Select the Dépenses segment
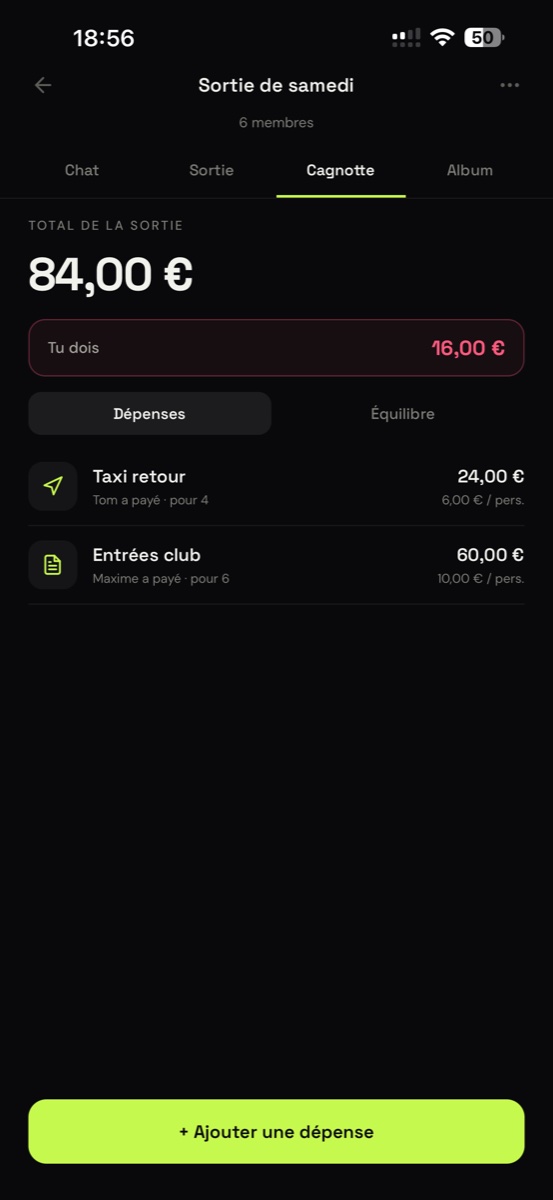This screenshot has height=1200, width=553. pyautogui.click(x=150, y=413)
